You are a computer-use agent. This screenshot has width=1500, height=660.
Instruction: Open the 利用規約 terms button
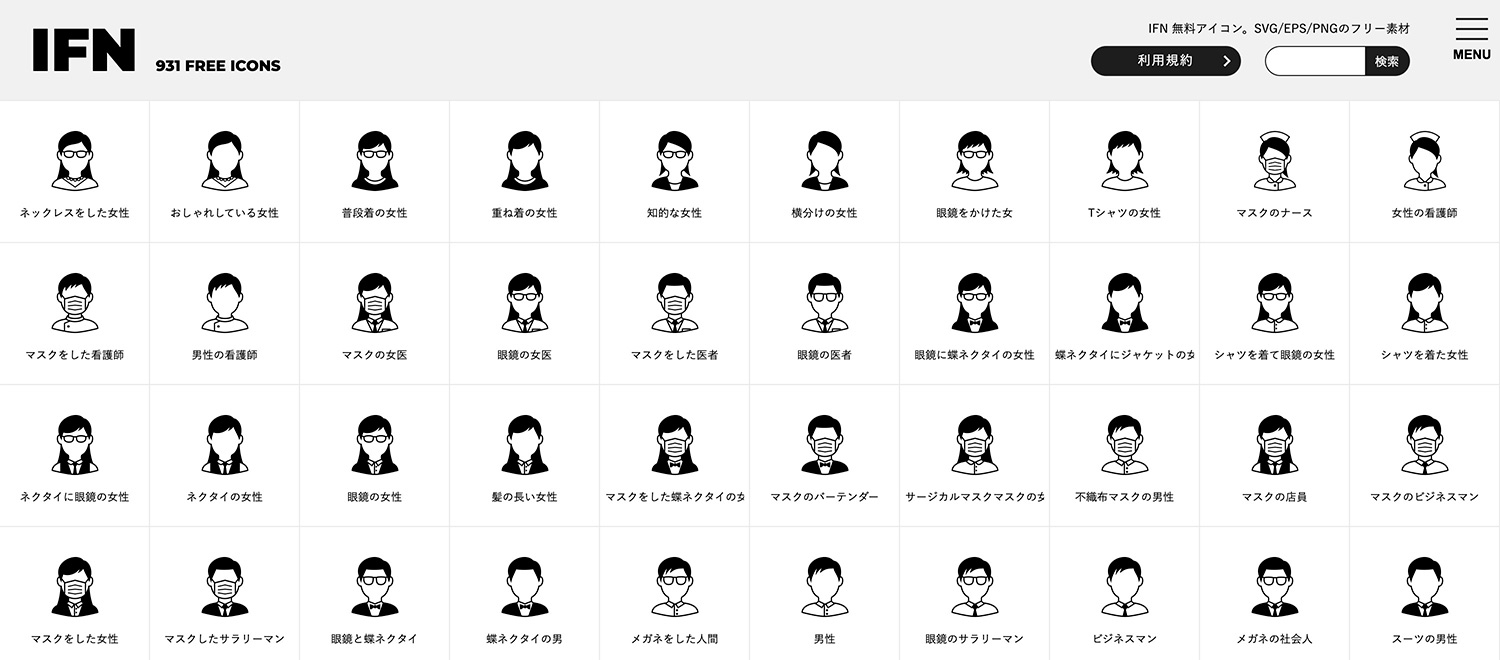click(1165, 61)
